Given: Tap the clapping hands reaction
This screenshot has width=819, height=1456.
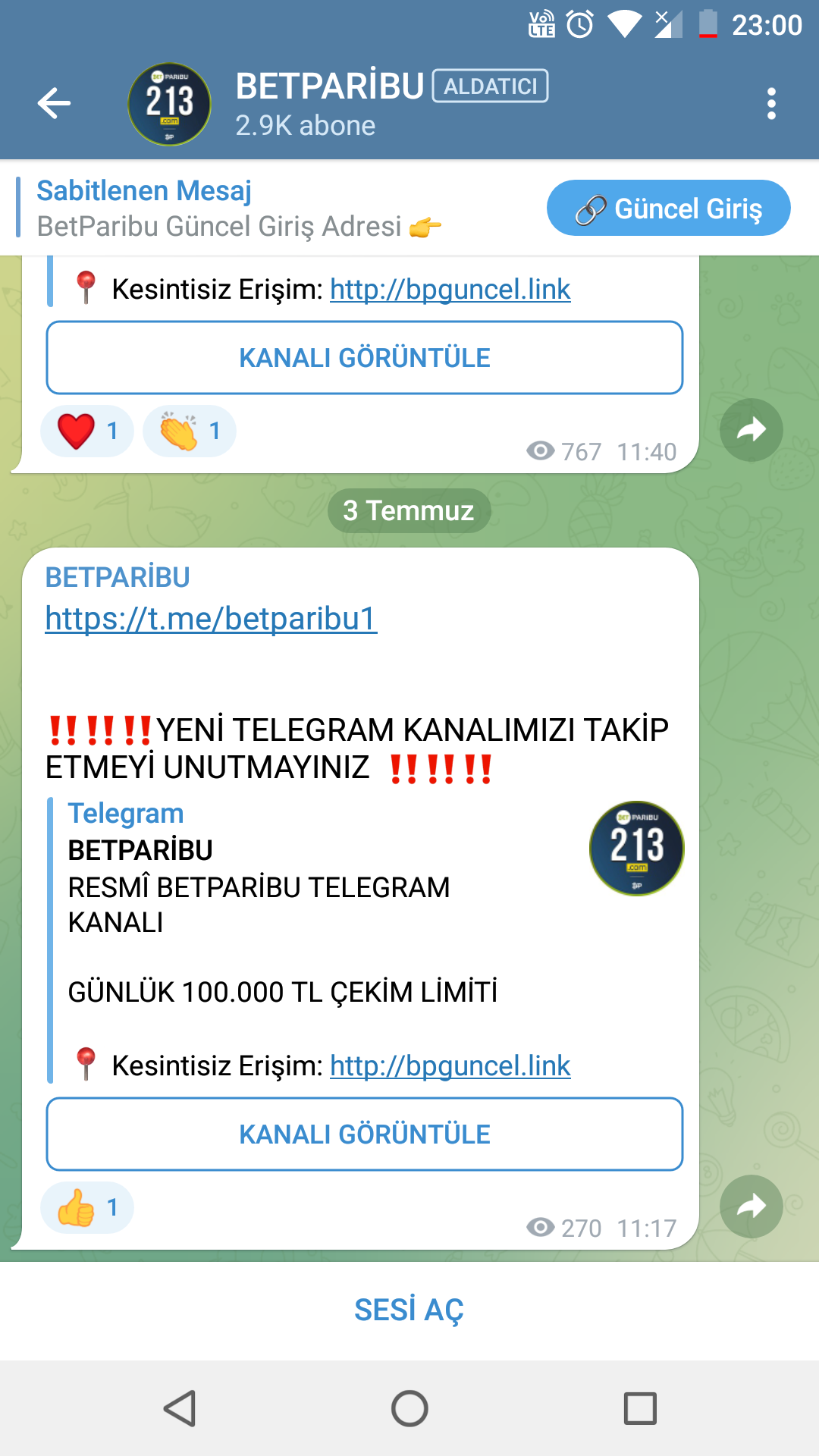Looking at the screenshot, I should pyautogui.click(x=189, y=431).
